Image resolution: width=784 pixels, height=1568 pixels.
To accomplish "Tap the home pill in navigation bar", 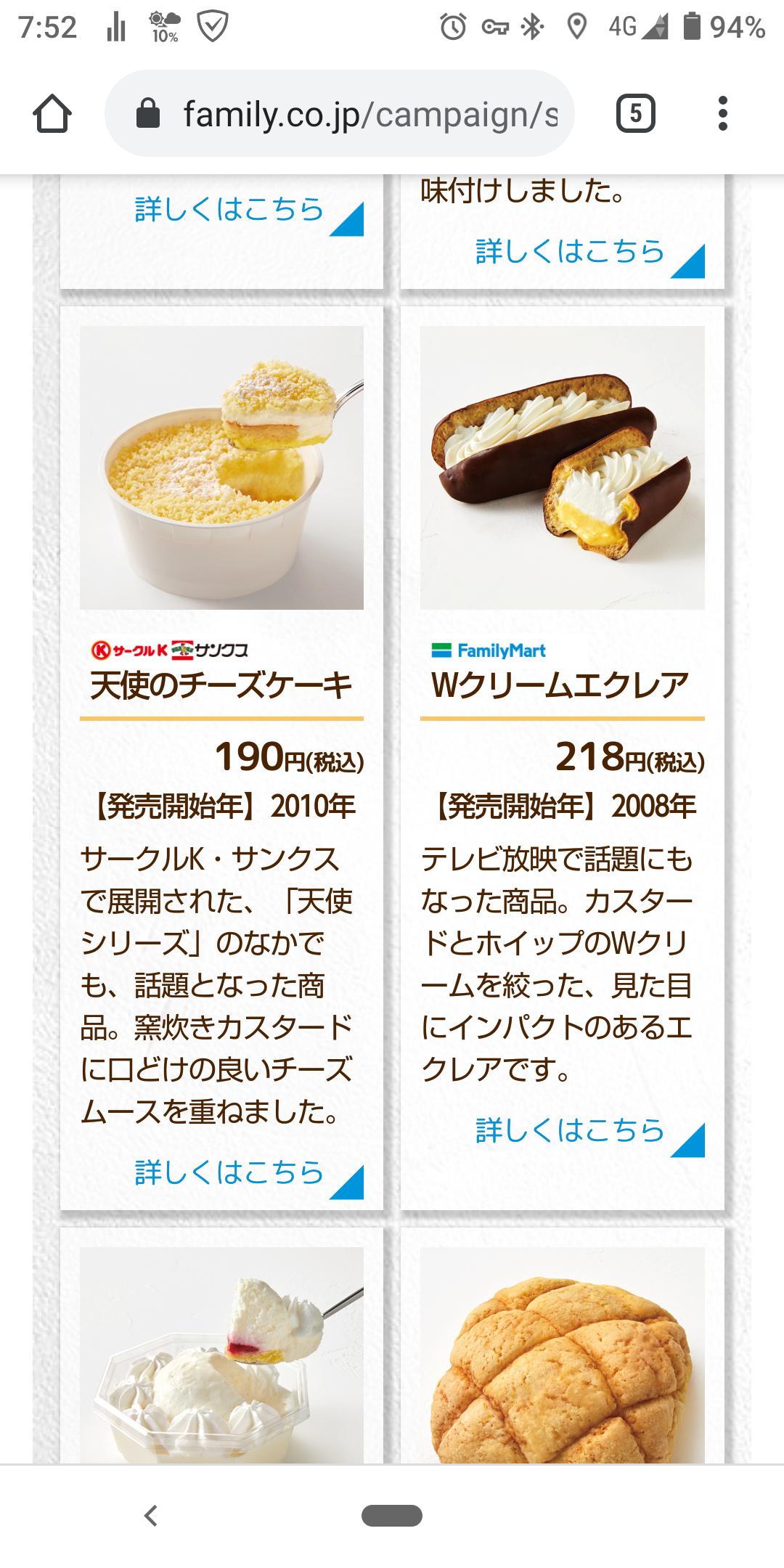I will (392, 1516).
